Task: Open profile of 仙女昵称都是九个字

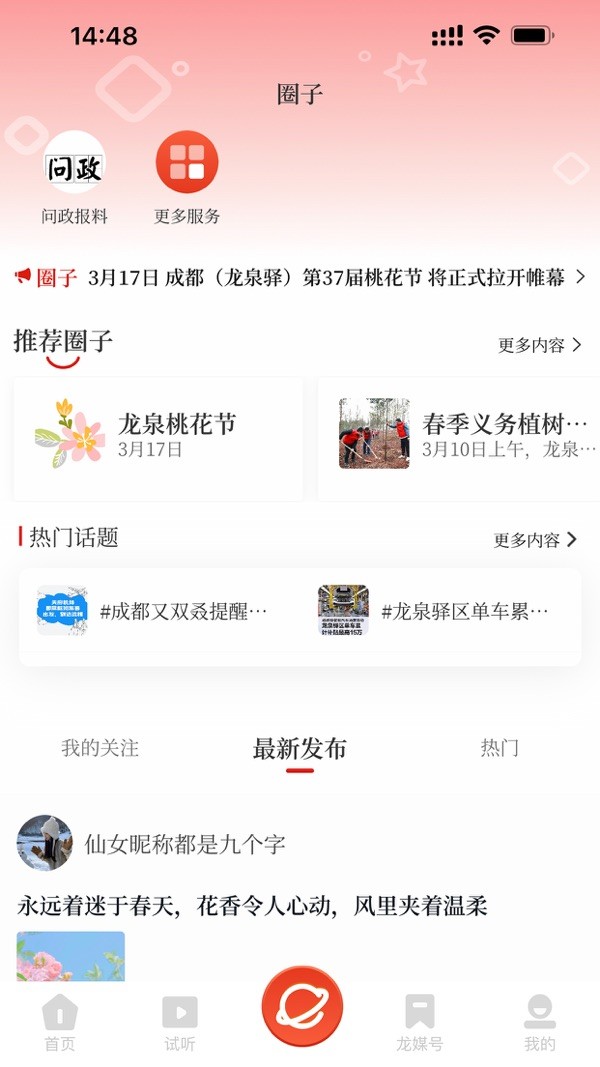Action: tap(45, 843)
